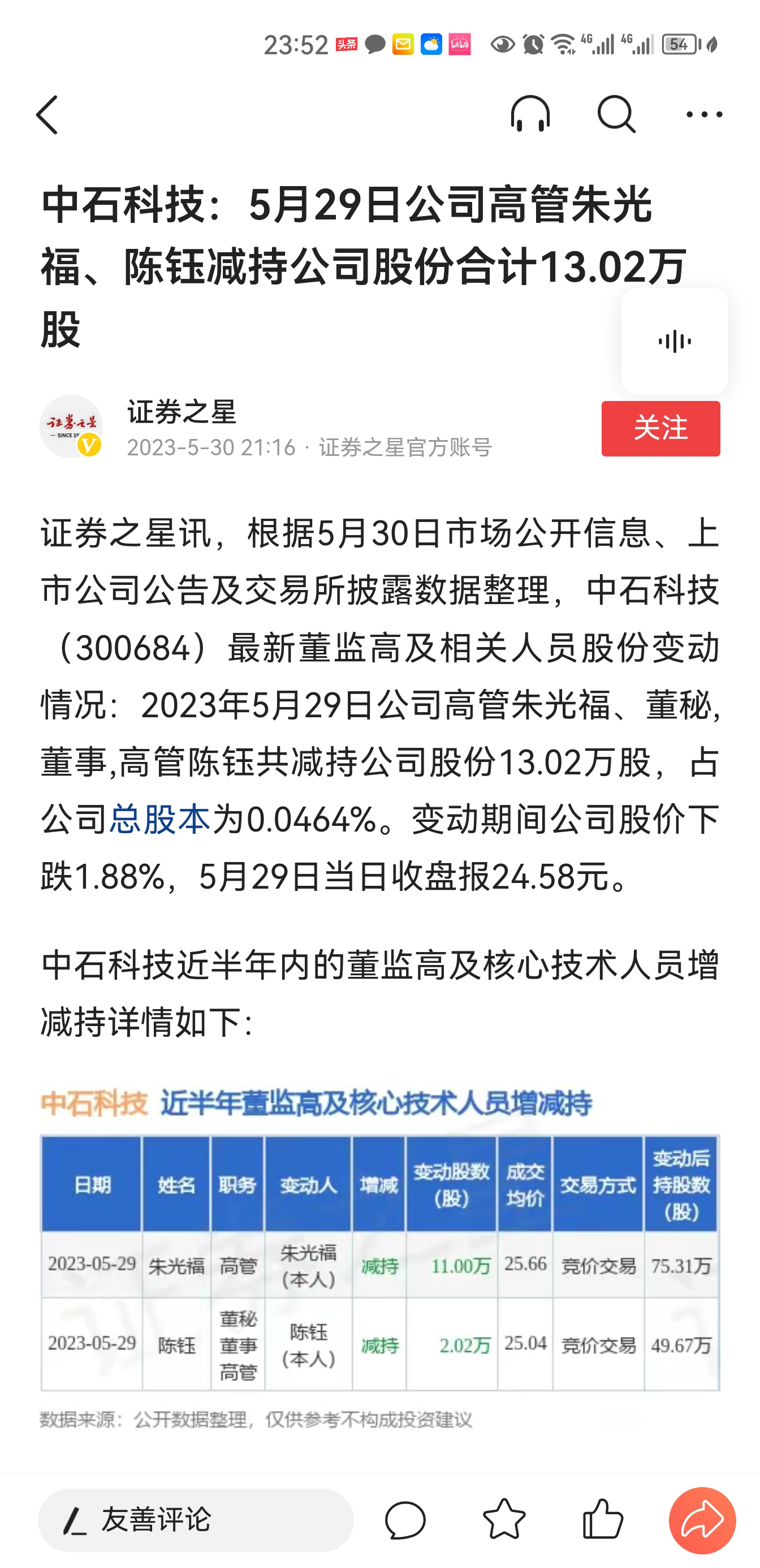The width and height of the screenshot is (760, 1568).
Task: Favorite this article with the star icon
Action: click(504, 1520)
